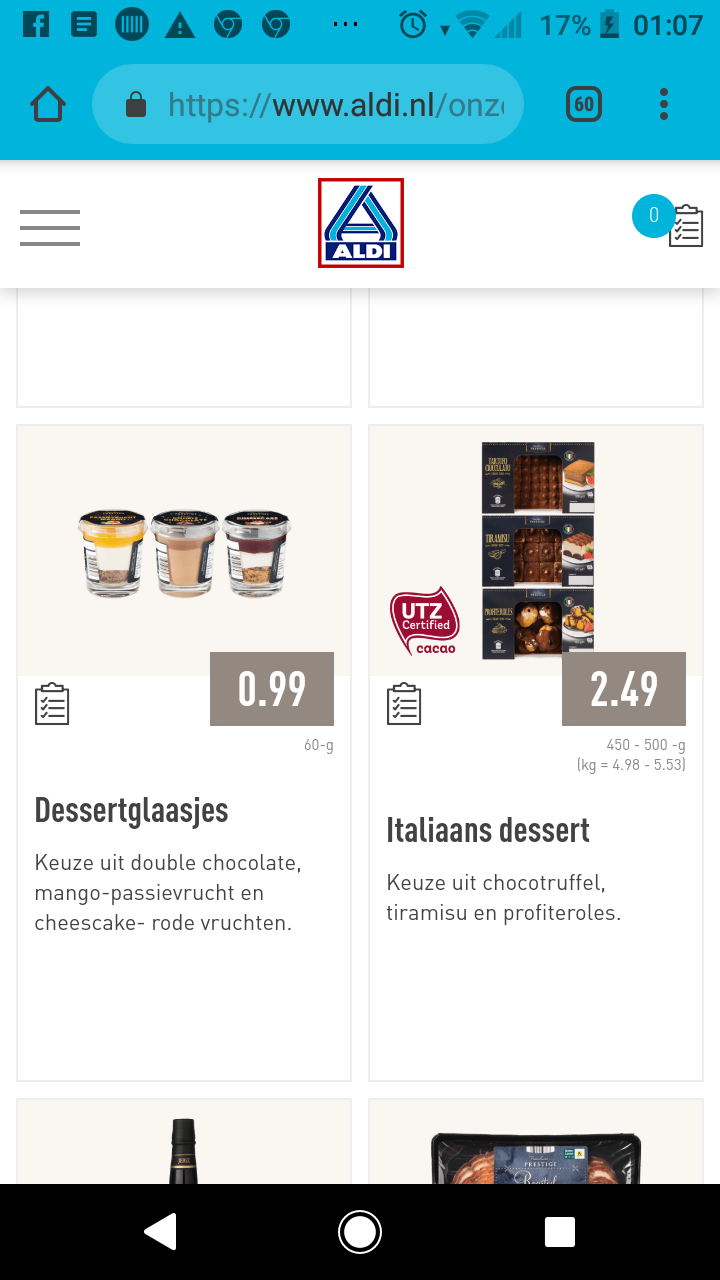Tap the browser home icon

pyautogui.click(x=48, y=104)
